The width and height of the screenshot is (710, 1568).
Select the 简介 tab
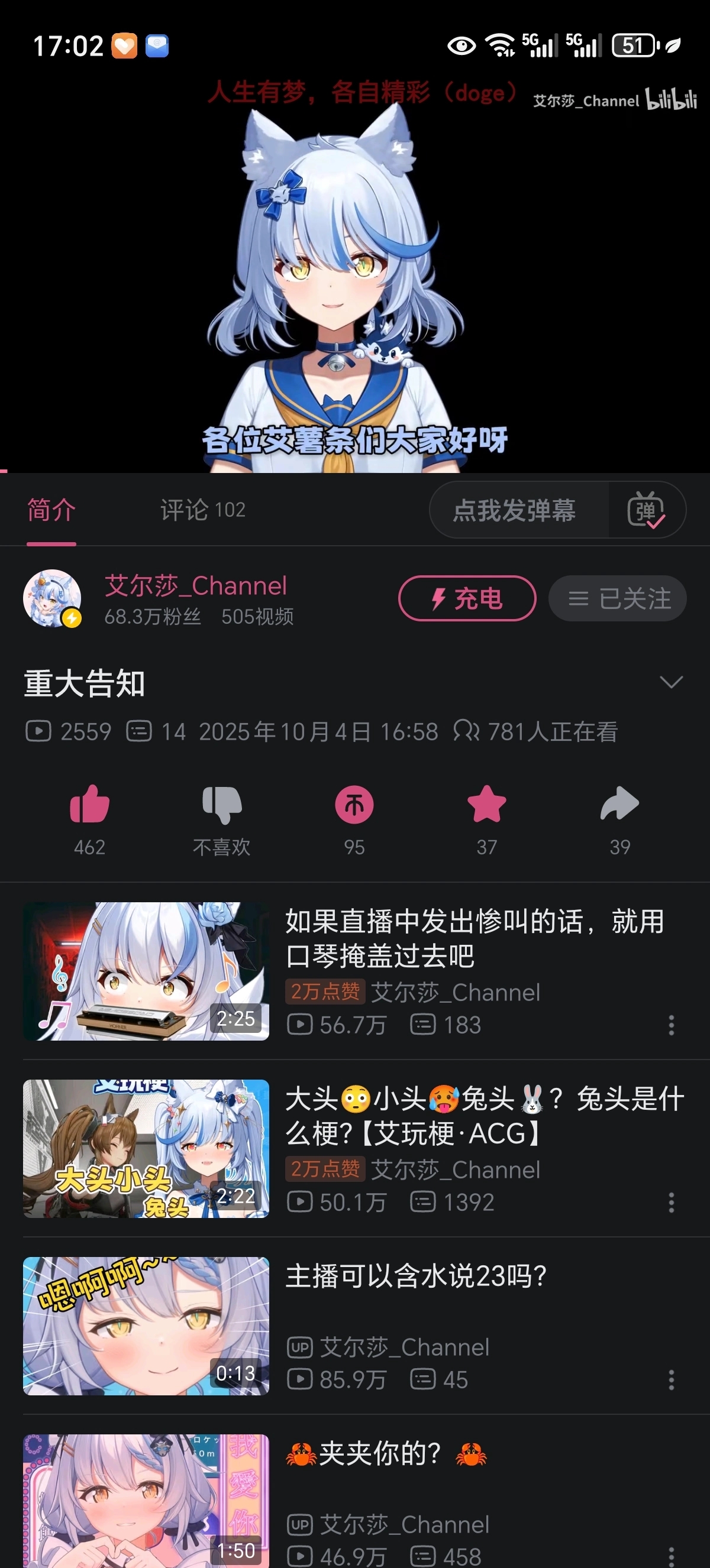pyautogui.click(x=51, y=510)
